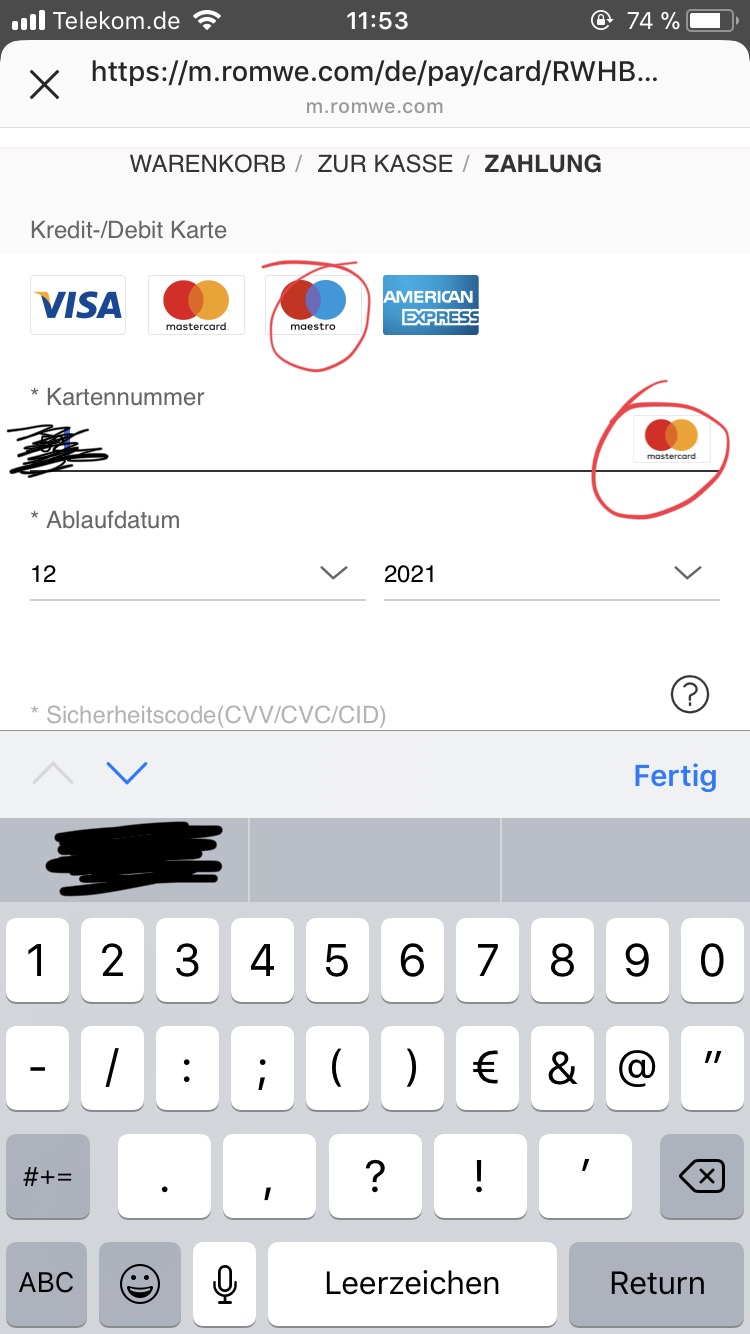Hit the Return key on keyboard
This screenshot has width=750, height=1334.
[657, 1283]
